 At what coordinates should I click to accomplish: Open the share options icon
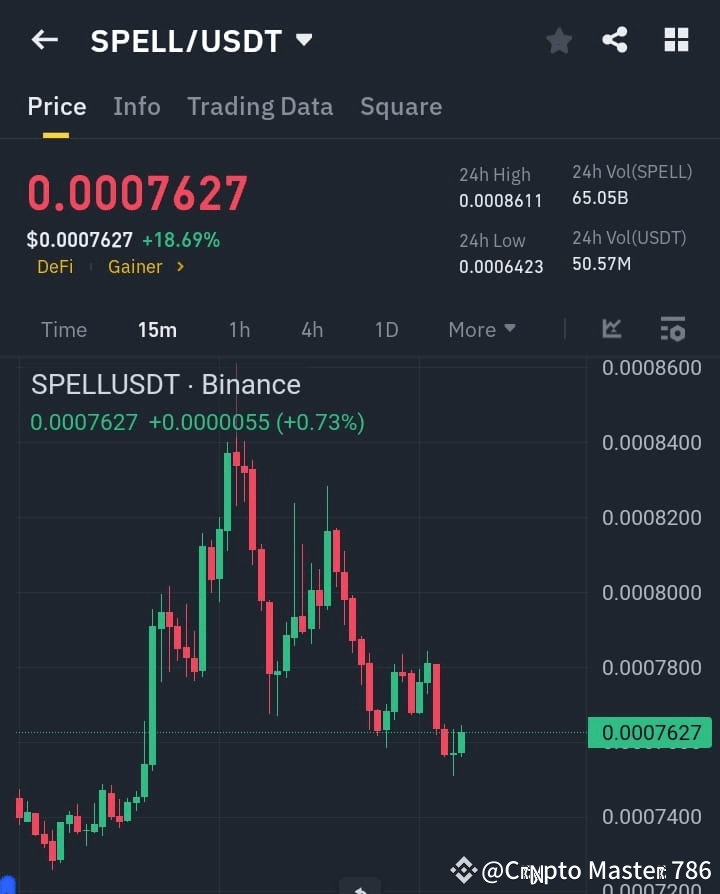point(617,40)
